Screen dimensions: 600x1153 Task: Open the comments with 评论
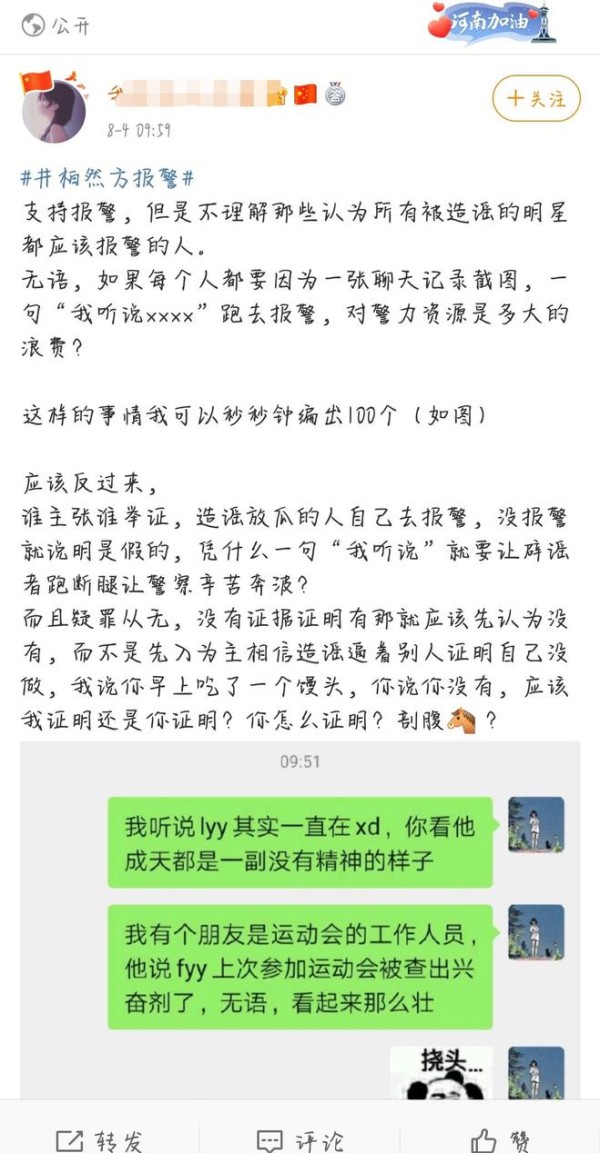300,1137
